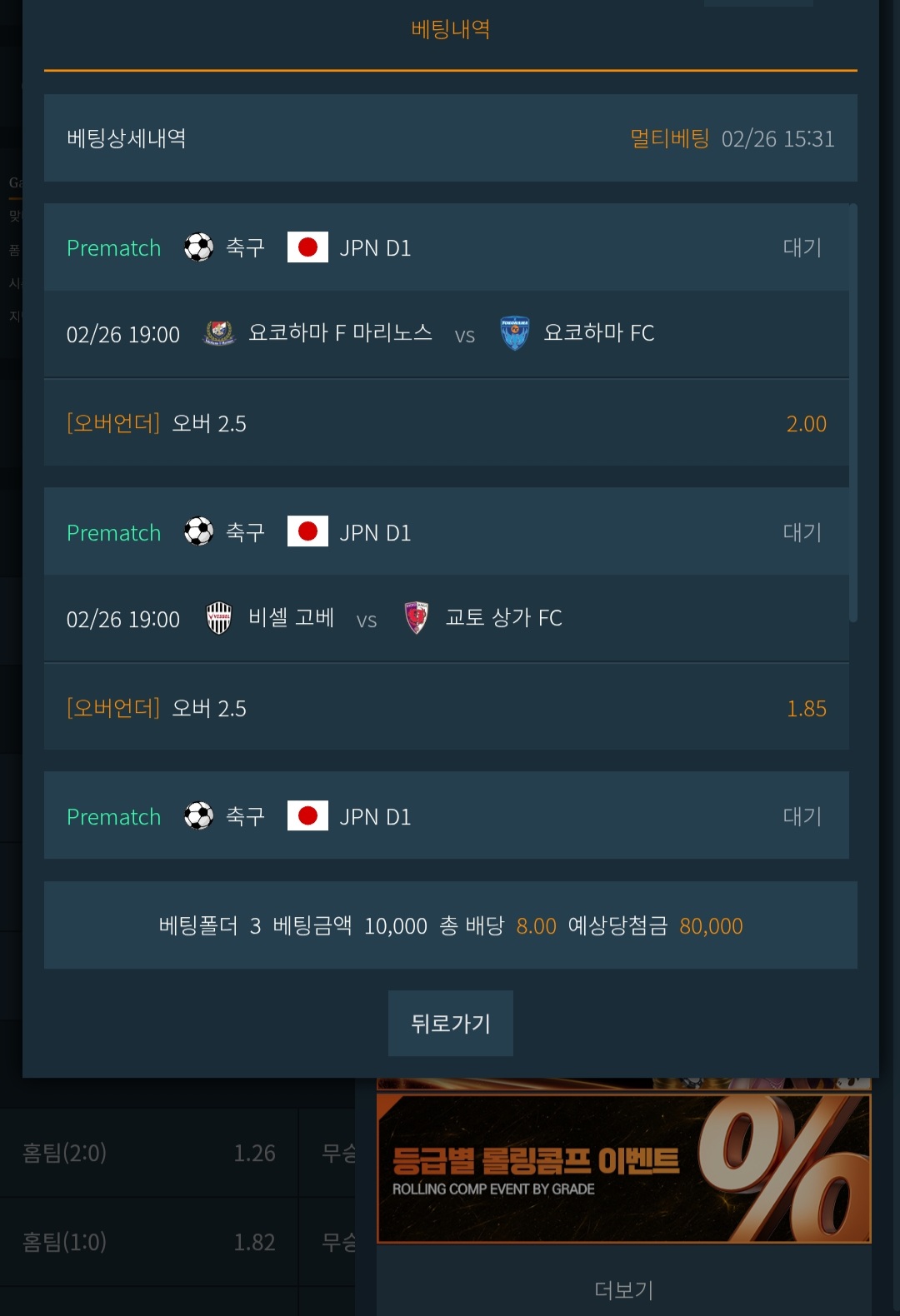The width and height of the screenshot is (900, 1316).
Task: Tap the 뒤로가기 back button
Action: tap(450, 1023)
